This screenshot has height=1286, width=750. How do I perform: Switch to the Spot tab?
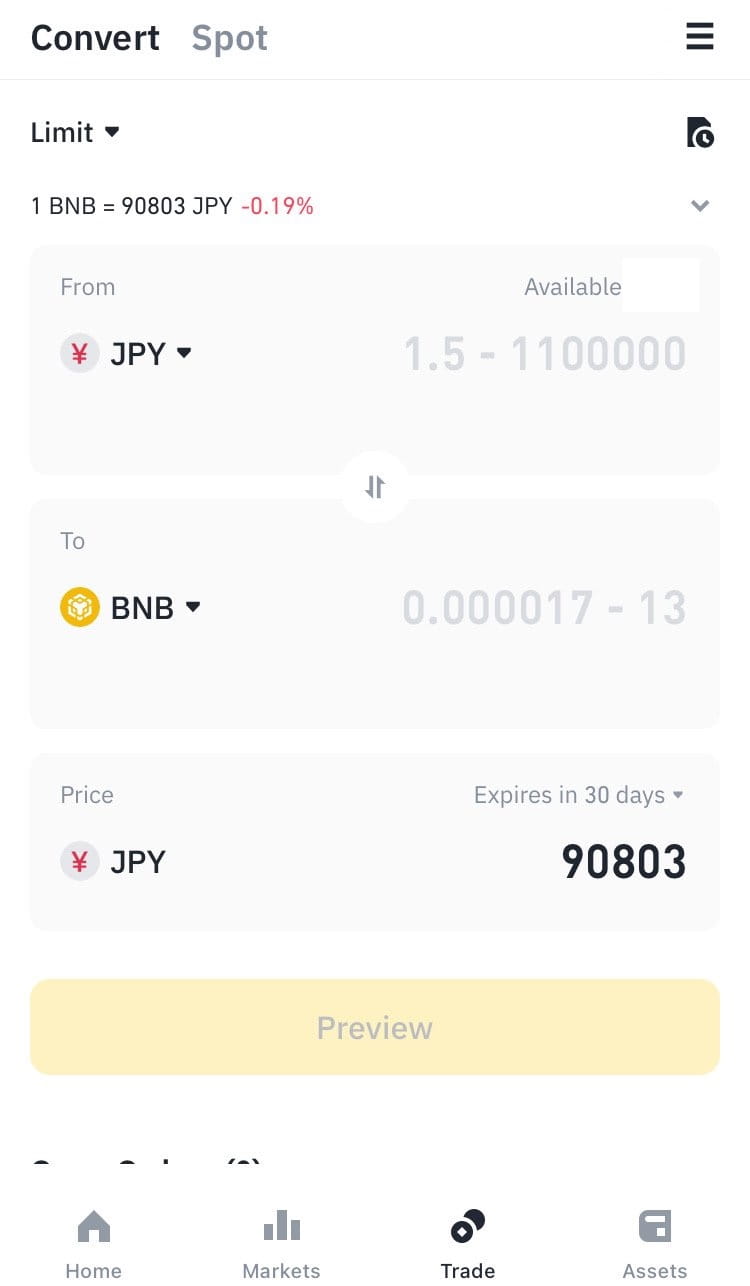[x=229, y=38]
